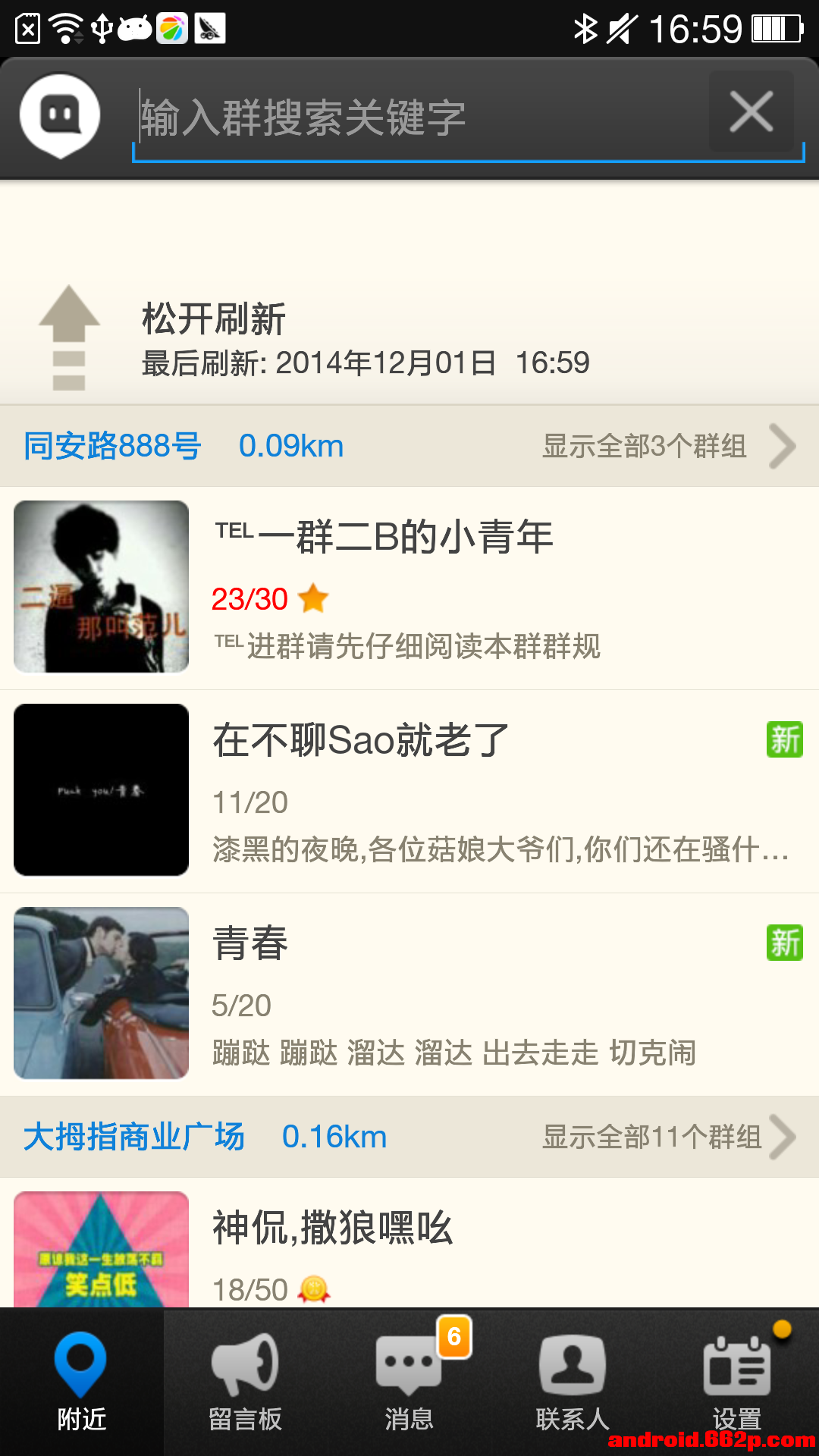819x1456 pixels.
Task: Tap the chat bubble logo icon
Action: point(60,115)
